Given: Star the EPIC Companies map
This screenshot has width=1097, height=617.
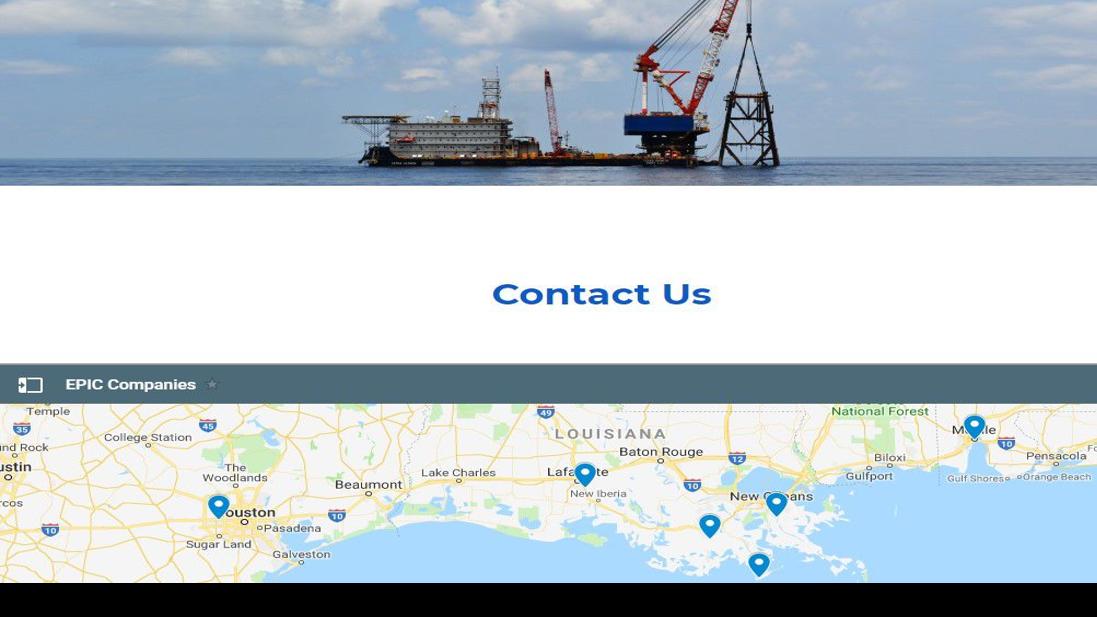Looking at the screenshot, I should tap(211, 385).
